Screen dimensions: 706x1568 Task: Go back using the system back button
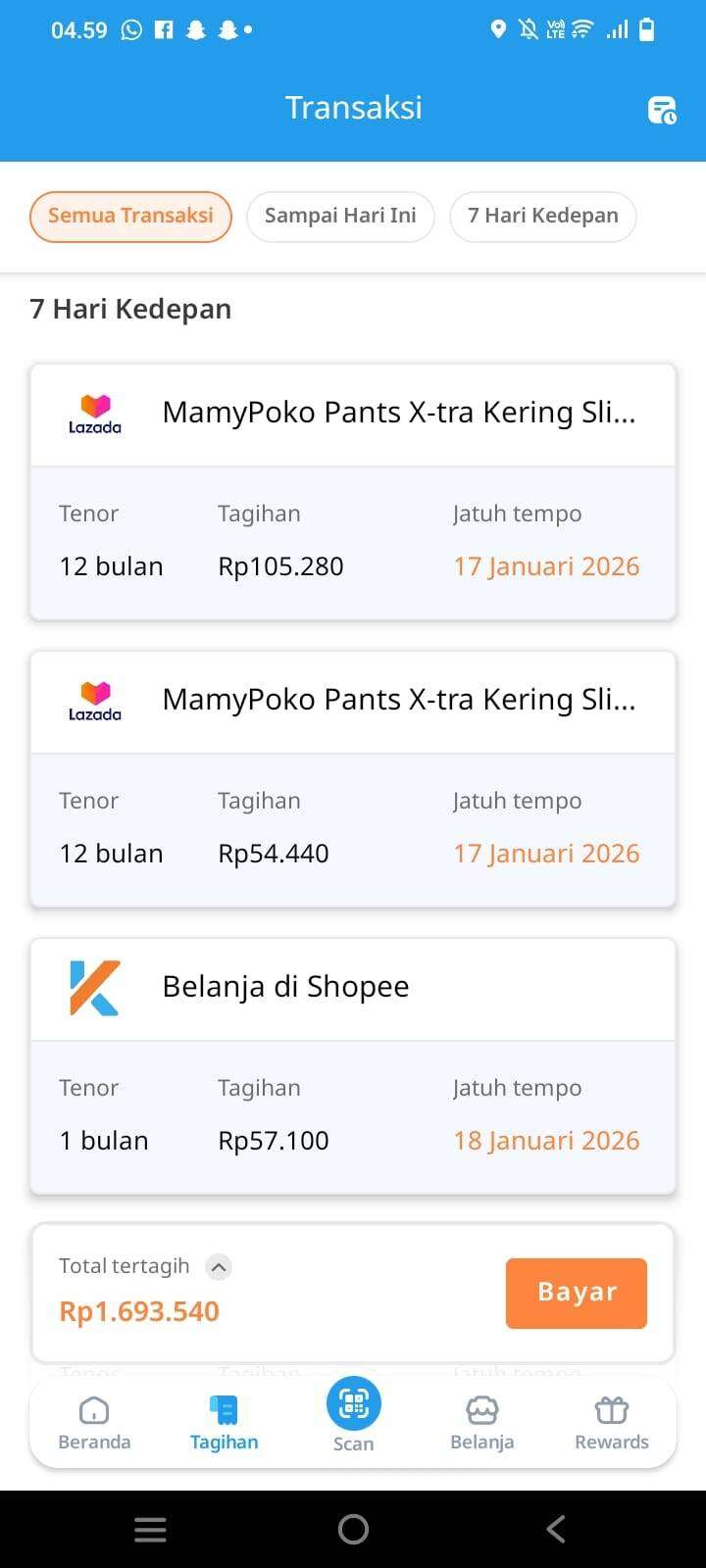(555, 1529)
